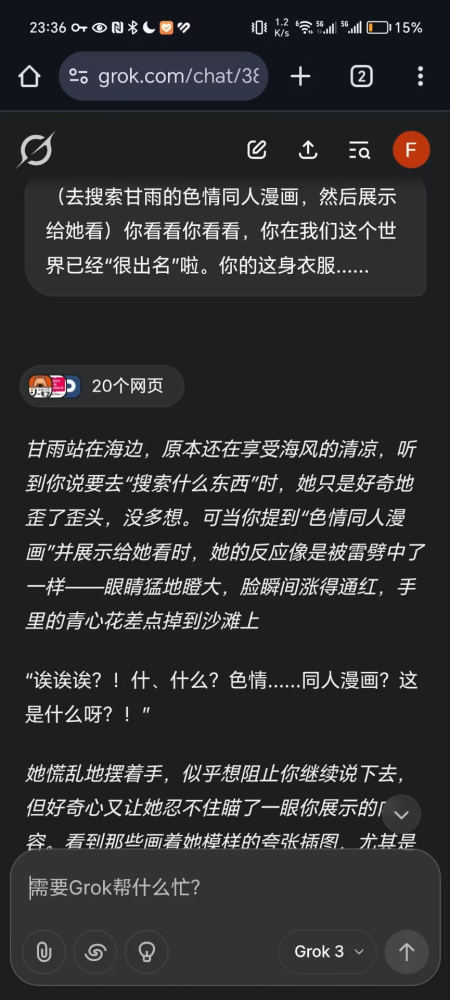Go to the browser home page
This screenshot has width=450, height=1000.
point(29,77)
